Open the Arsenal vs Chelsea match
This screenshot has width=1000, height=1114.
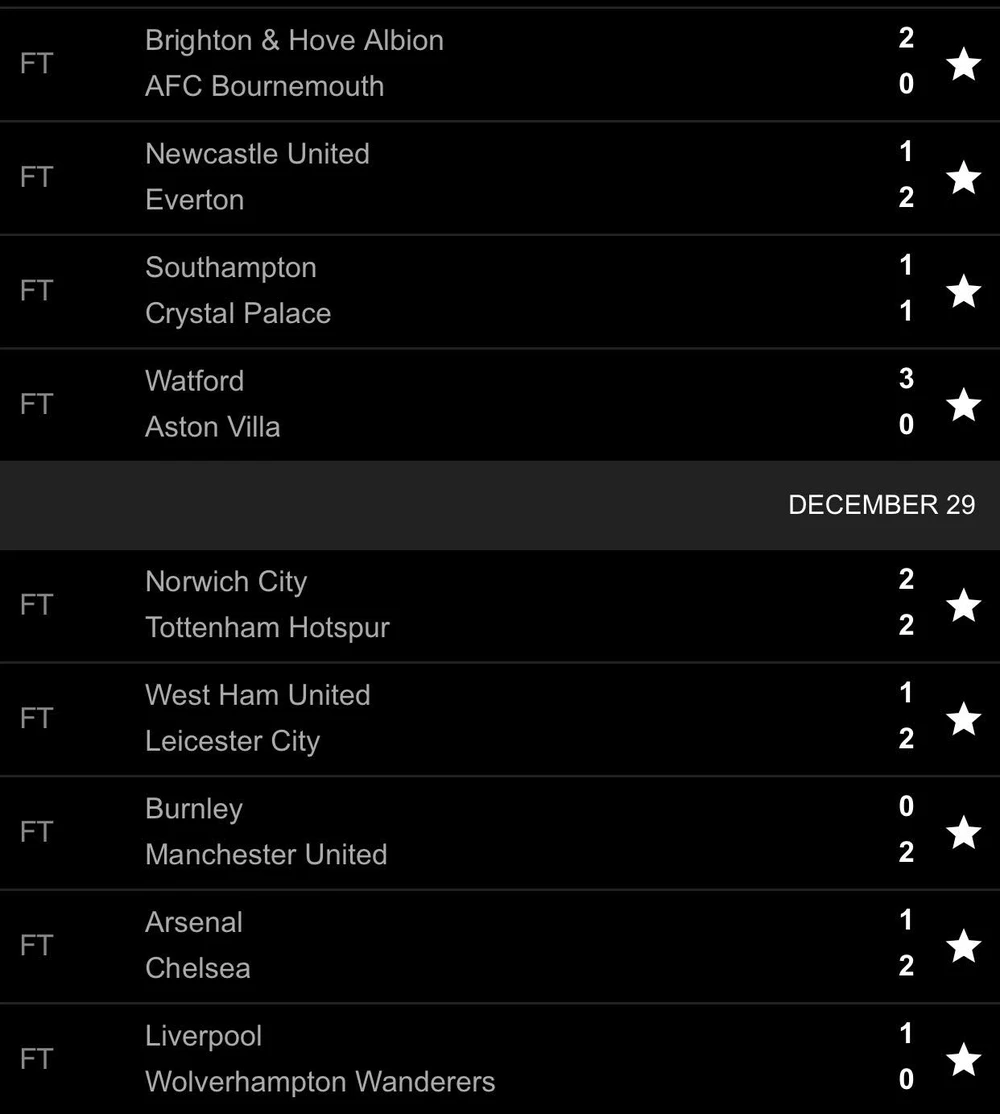pos(450,945)
